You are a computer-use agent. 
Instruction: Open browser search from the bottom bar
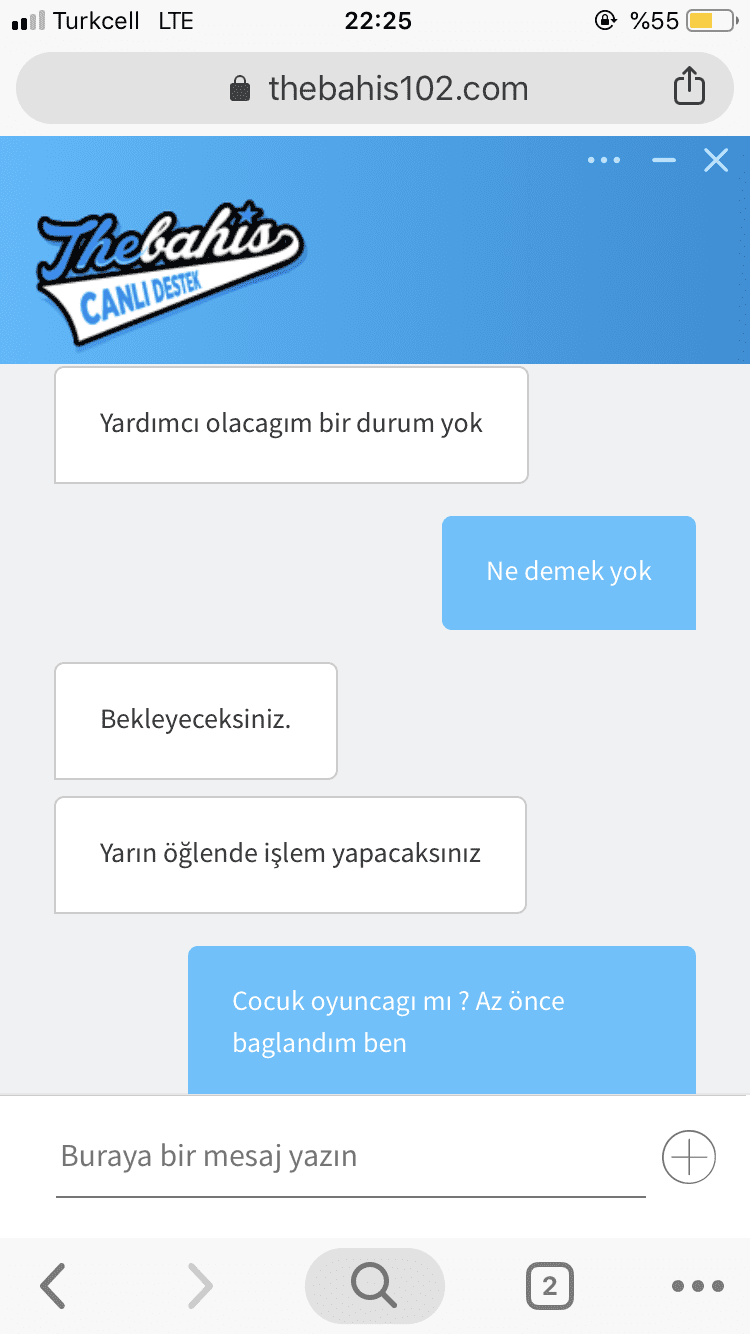[x=375, y=1285]
